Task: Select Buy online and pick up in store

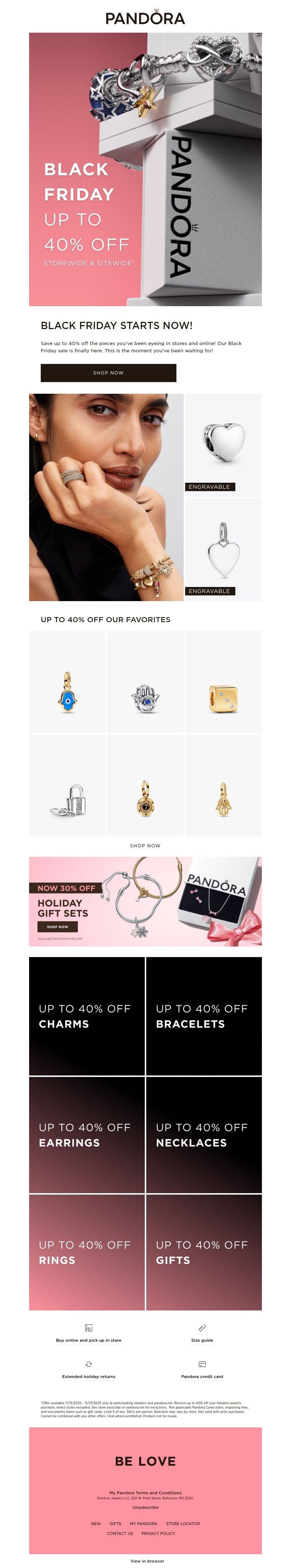Action: 88,1340
